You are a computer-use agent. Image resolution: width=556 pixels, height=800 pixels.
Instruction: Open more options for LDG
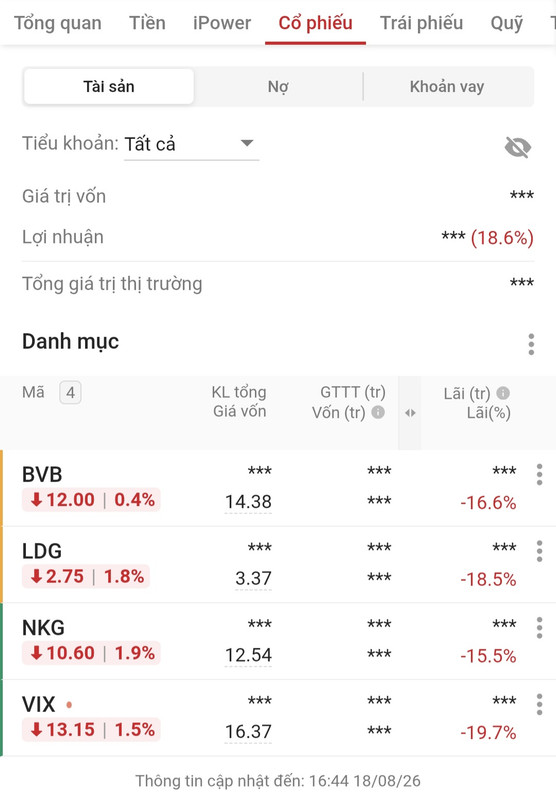coord(539,551)
